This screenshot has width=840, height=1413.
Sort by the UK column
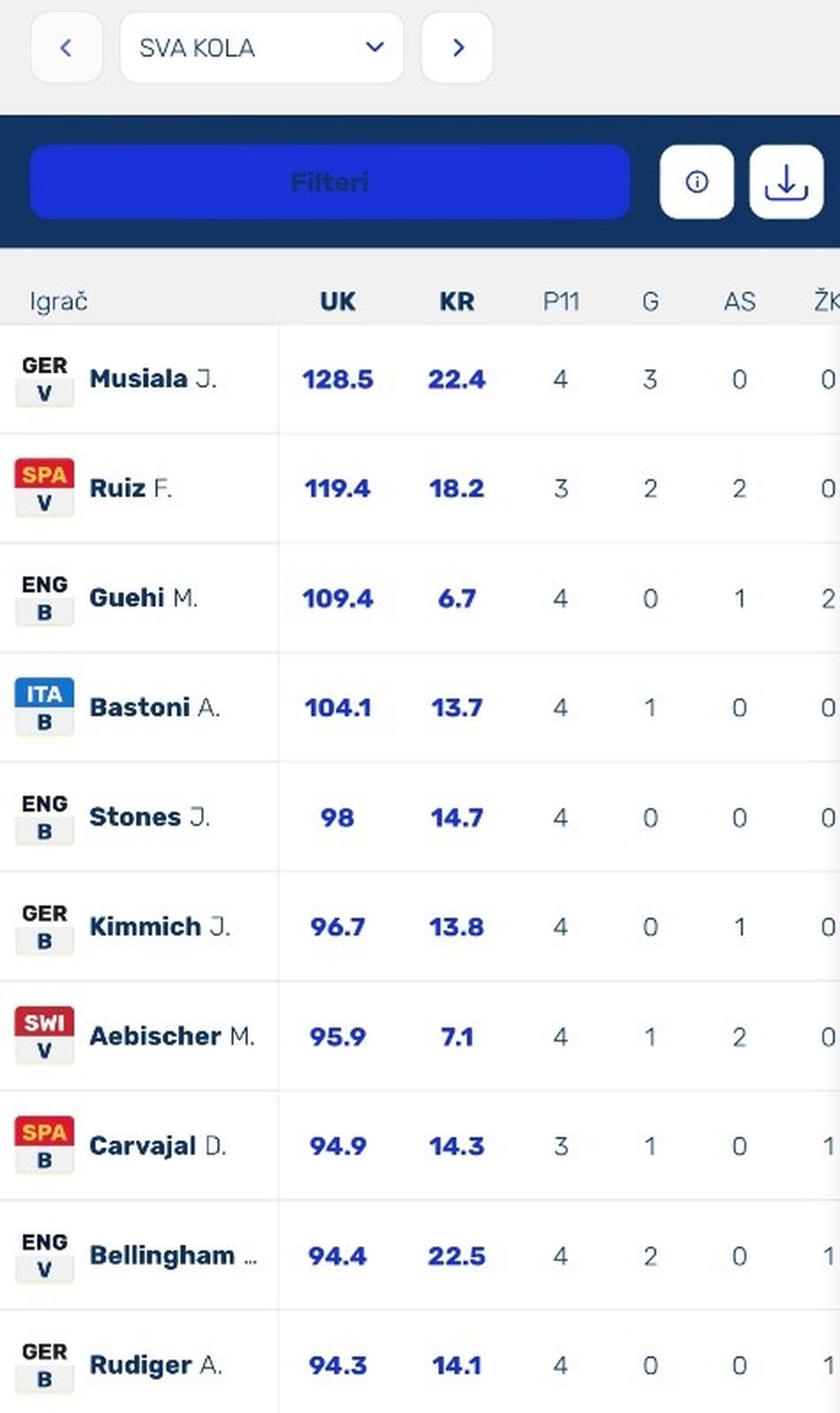tap(337, 301)
